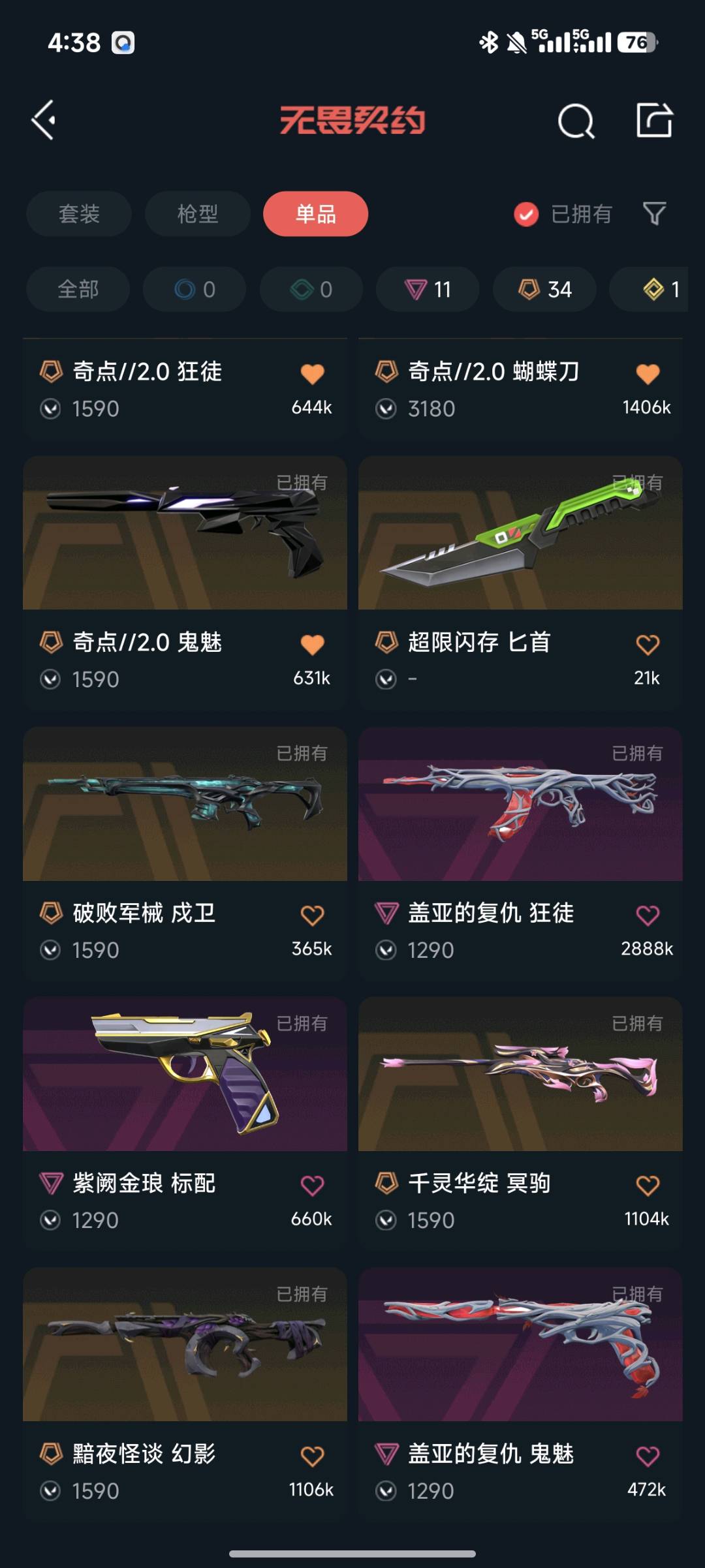This screenshot has height=1568, width=705.
Task: Open the search icon in the header
Action: click(x=576, y=121)
